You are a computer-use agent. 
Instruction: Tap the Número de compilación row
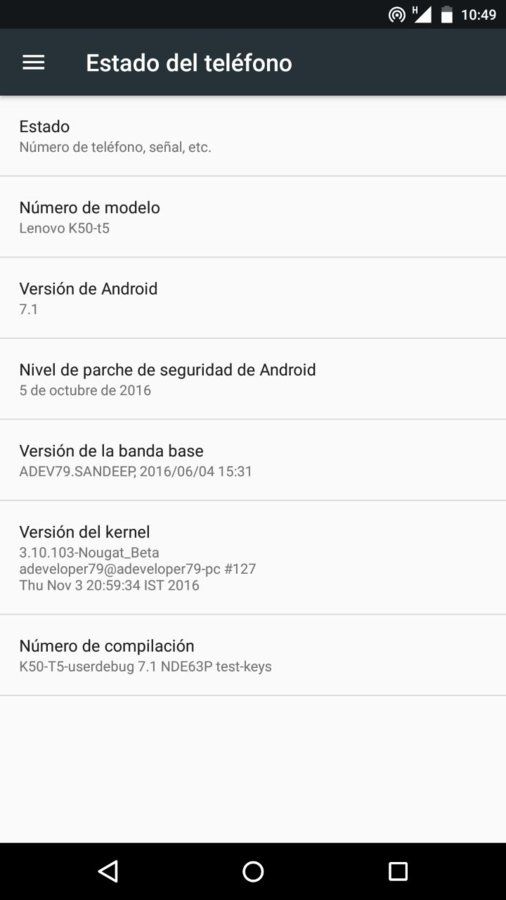point(253,655)
